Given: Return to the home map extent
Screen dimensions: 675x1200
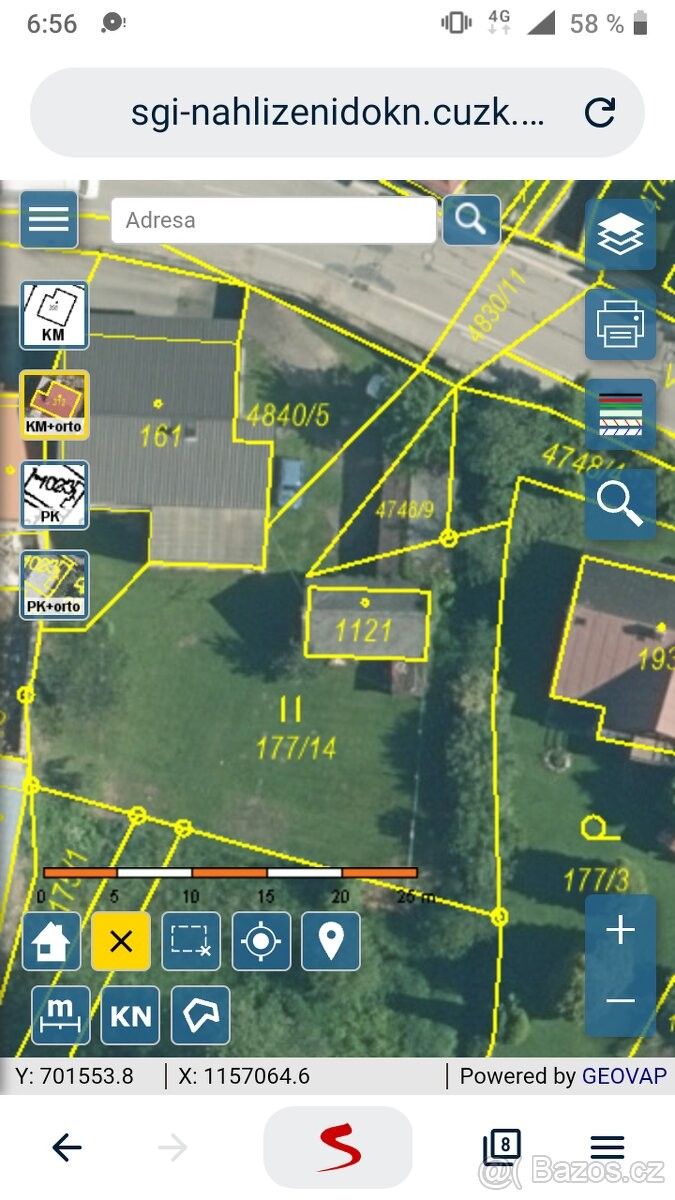Looking at the screenshot, I should 51,941.
